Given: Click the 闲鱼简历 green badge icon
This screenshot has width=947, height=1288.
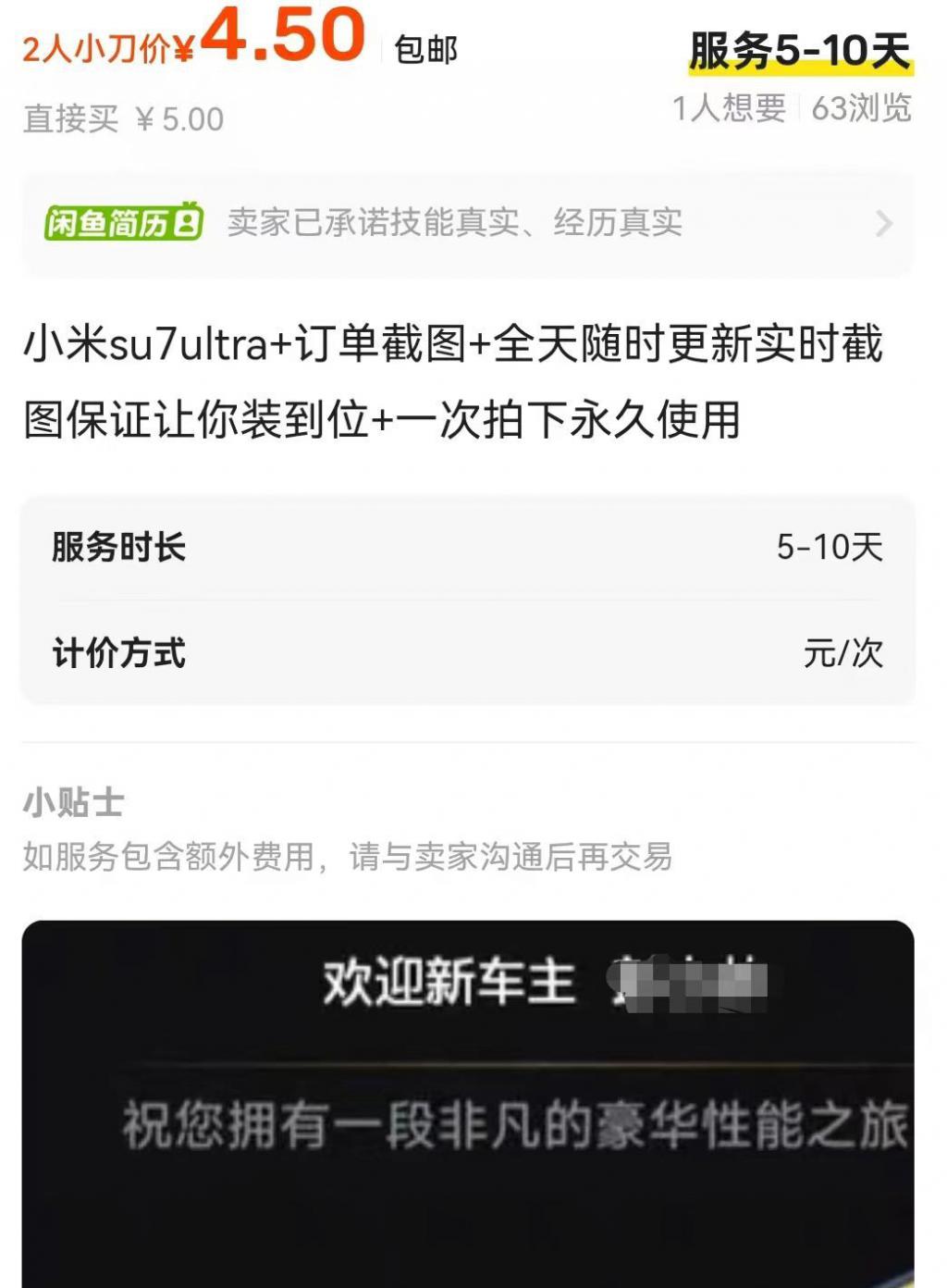Looking at the screenshot, I should click(123, 222).
